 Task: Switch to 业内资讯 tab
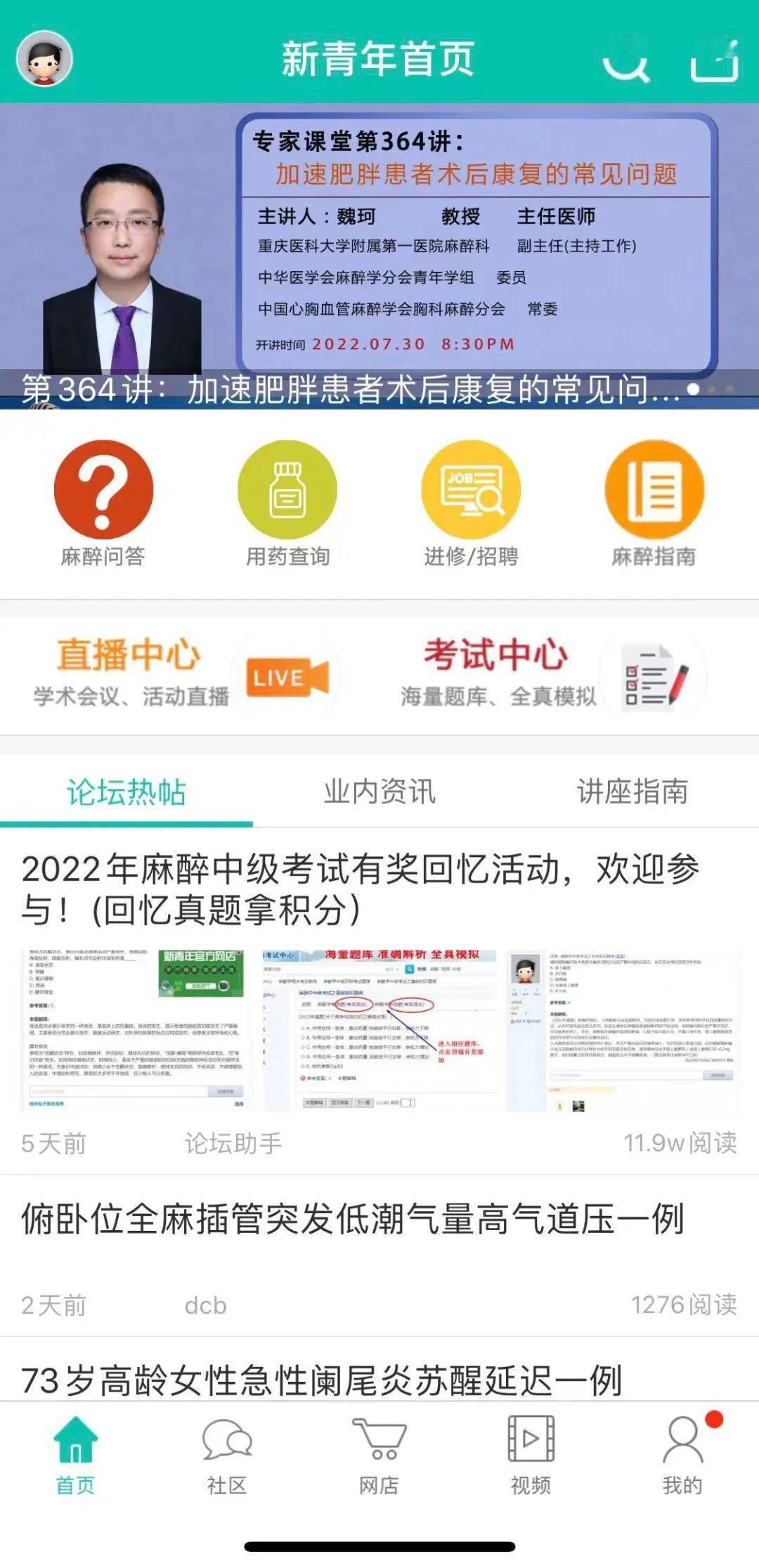pyautogui.click(x=379, y=792)
